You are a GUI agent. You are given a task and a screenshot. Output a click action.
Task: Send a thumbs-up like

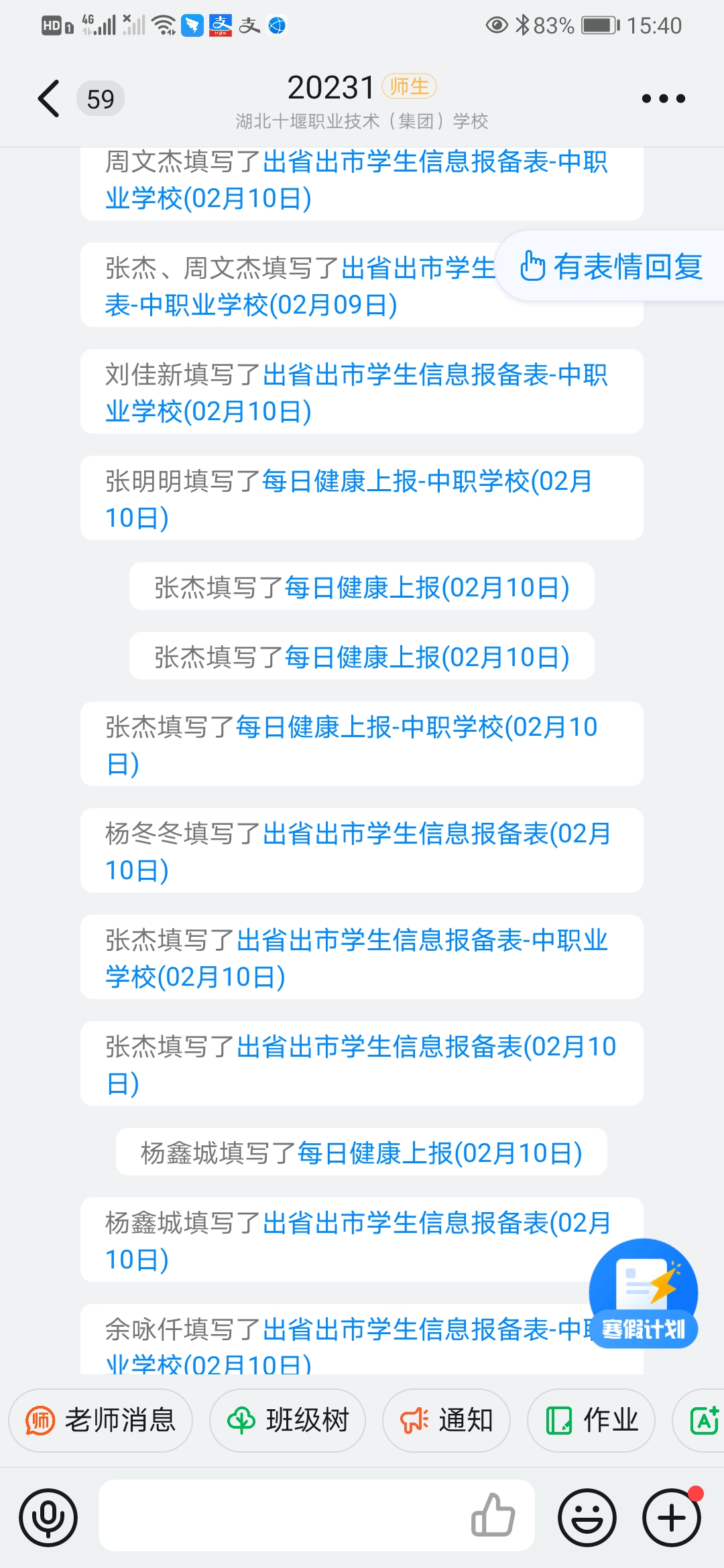(493, 1516)
